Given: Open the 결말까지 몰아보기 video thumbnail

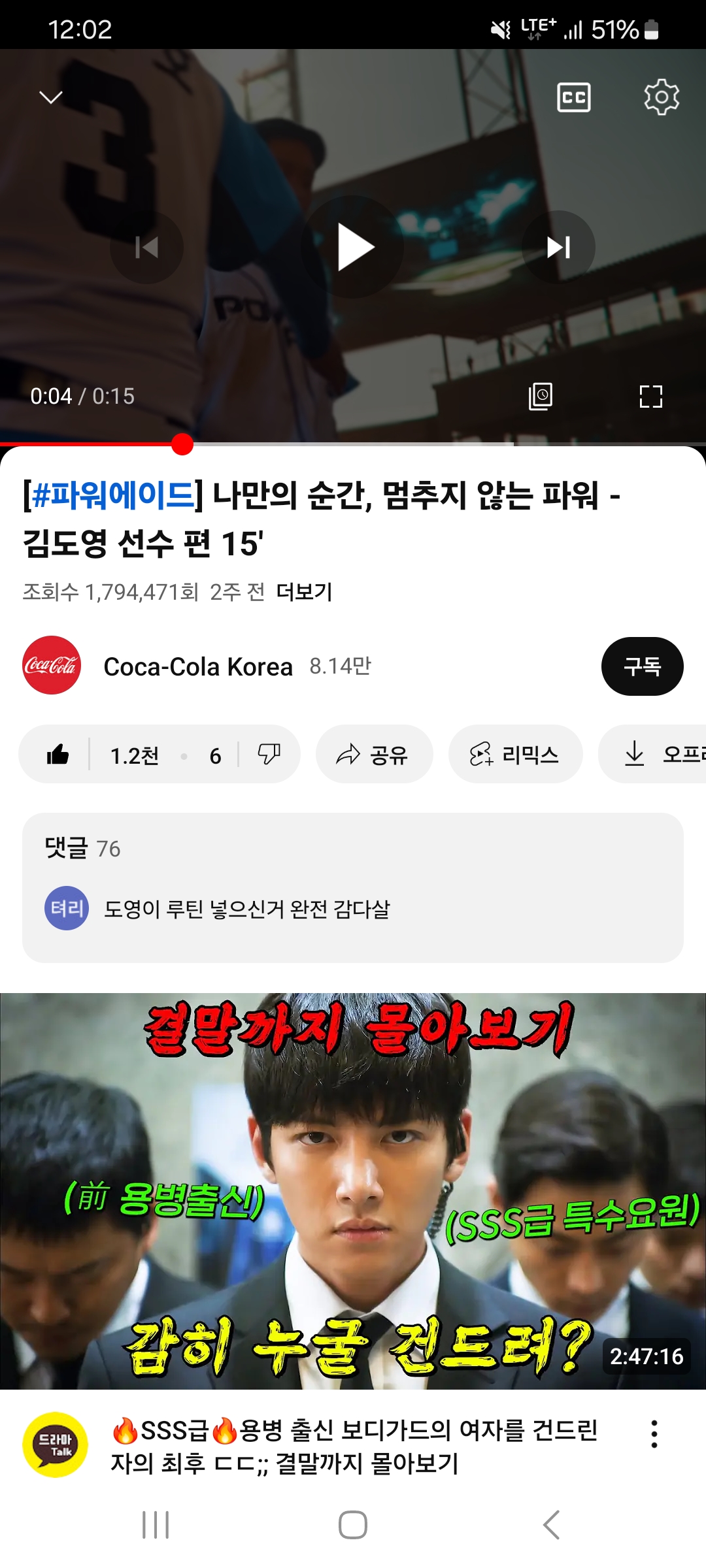Looking at the screenshot, I should pos(353,1190).
